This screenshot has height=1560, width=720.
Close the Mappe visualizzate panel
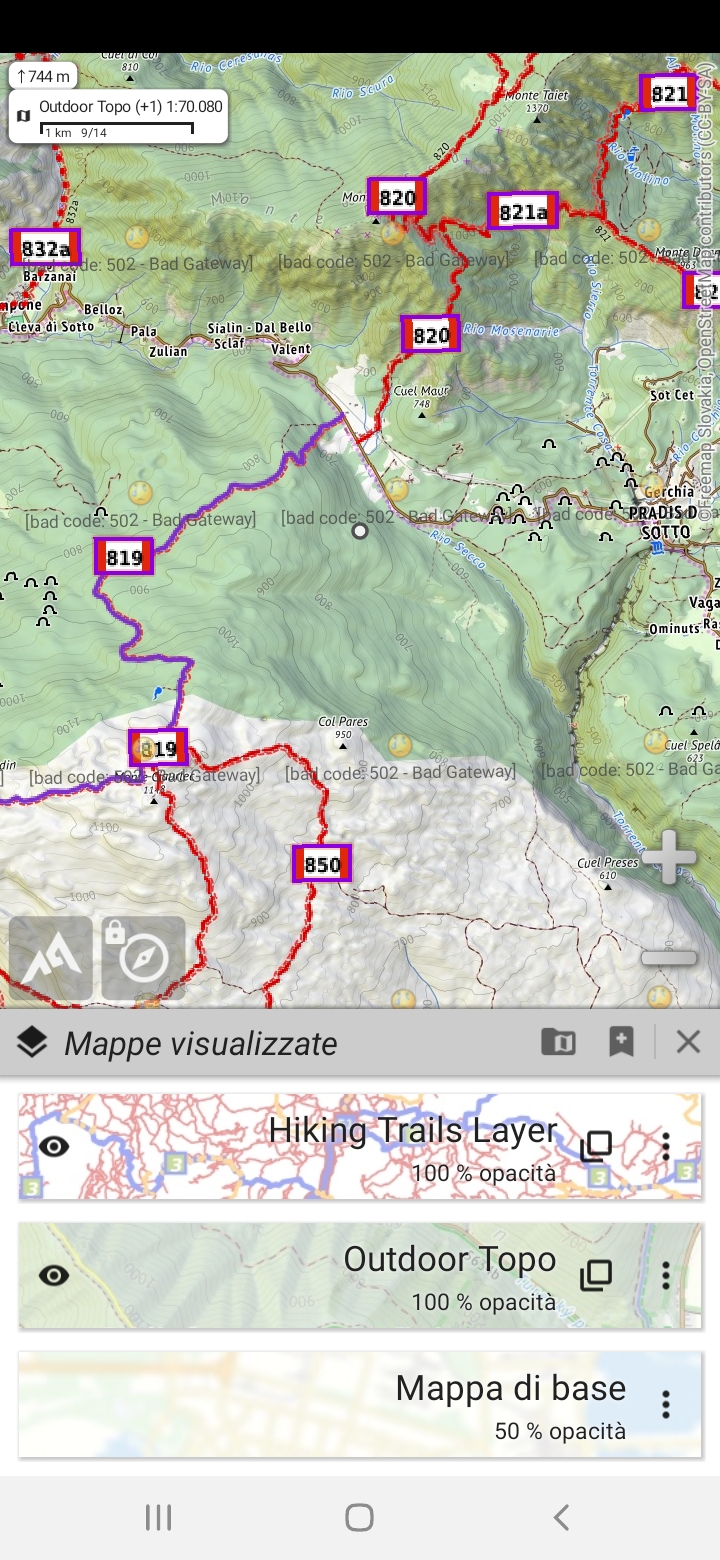point(688,1042)
